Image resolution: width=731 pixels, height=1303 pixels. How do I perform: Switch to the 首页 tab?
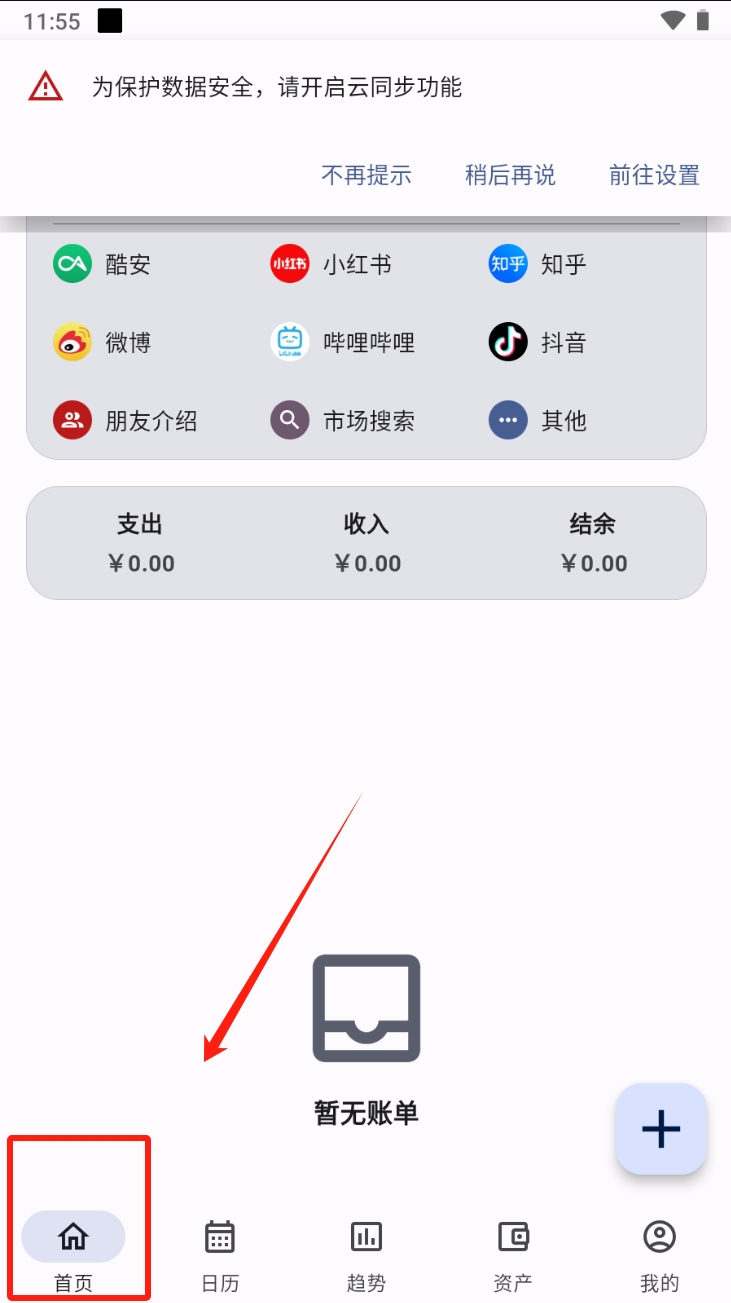73,1252
